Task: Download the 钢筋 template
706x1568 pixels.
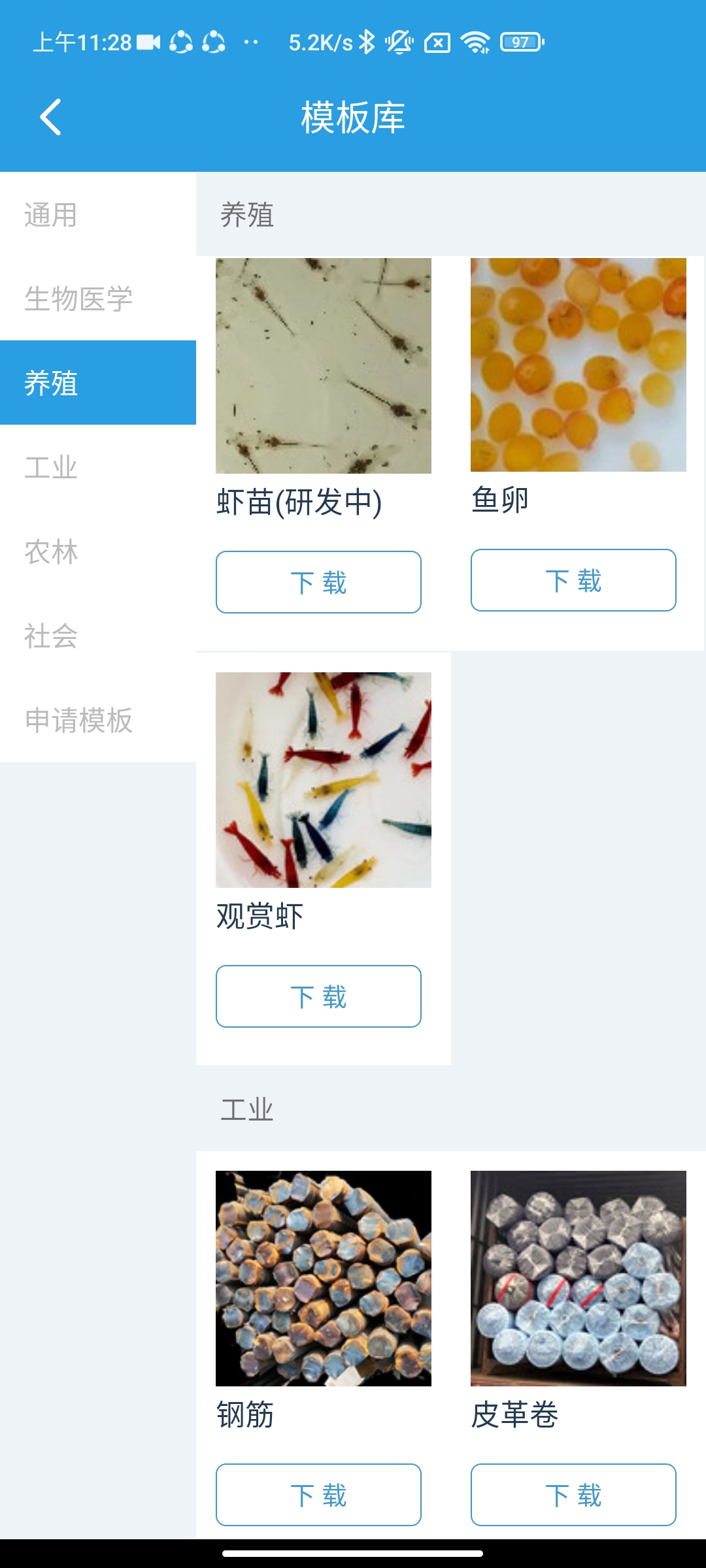Action: click(x=318, y=1495)
